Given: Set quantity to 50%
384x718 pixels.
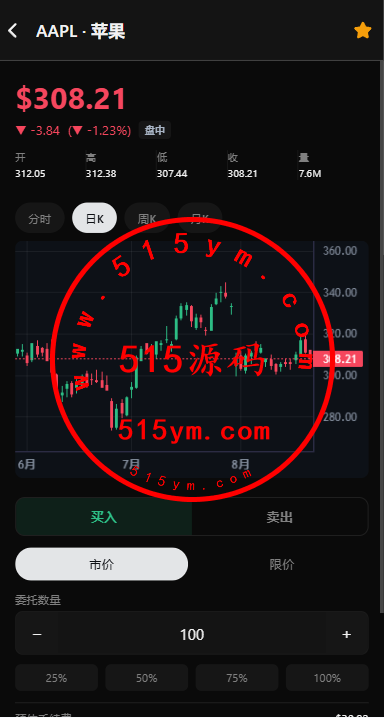Looking at the screenshot, I should [x=146, y=678].
